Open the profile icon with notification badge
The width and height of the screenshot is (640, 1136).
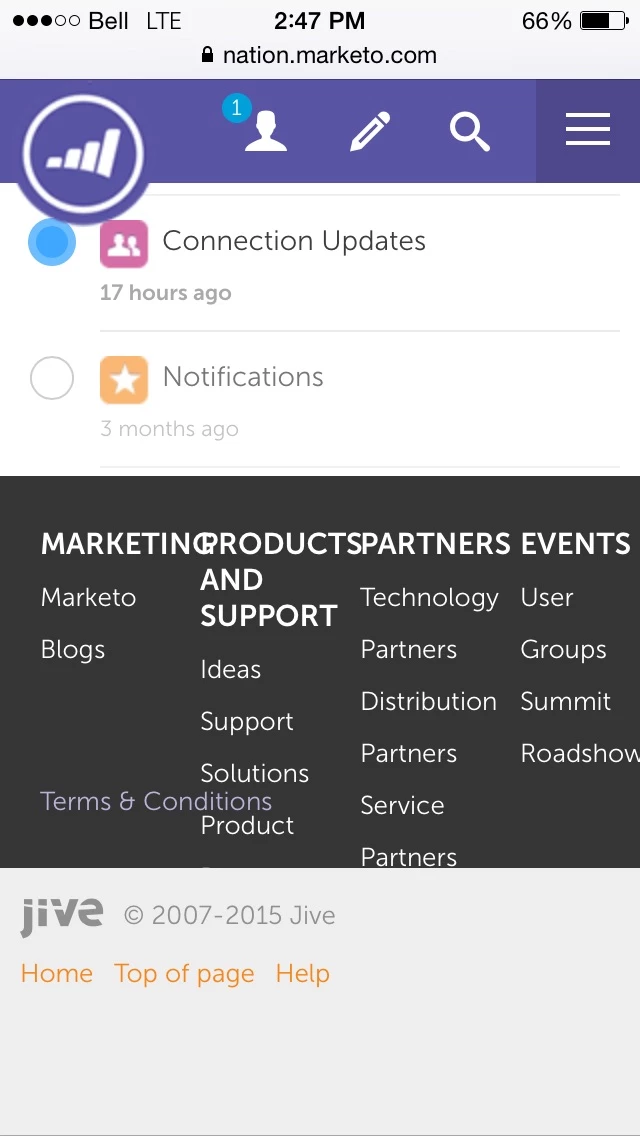click(265, 131)
